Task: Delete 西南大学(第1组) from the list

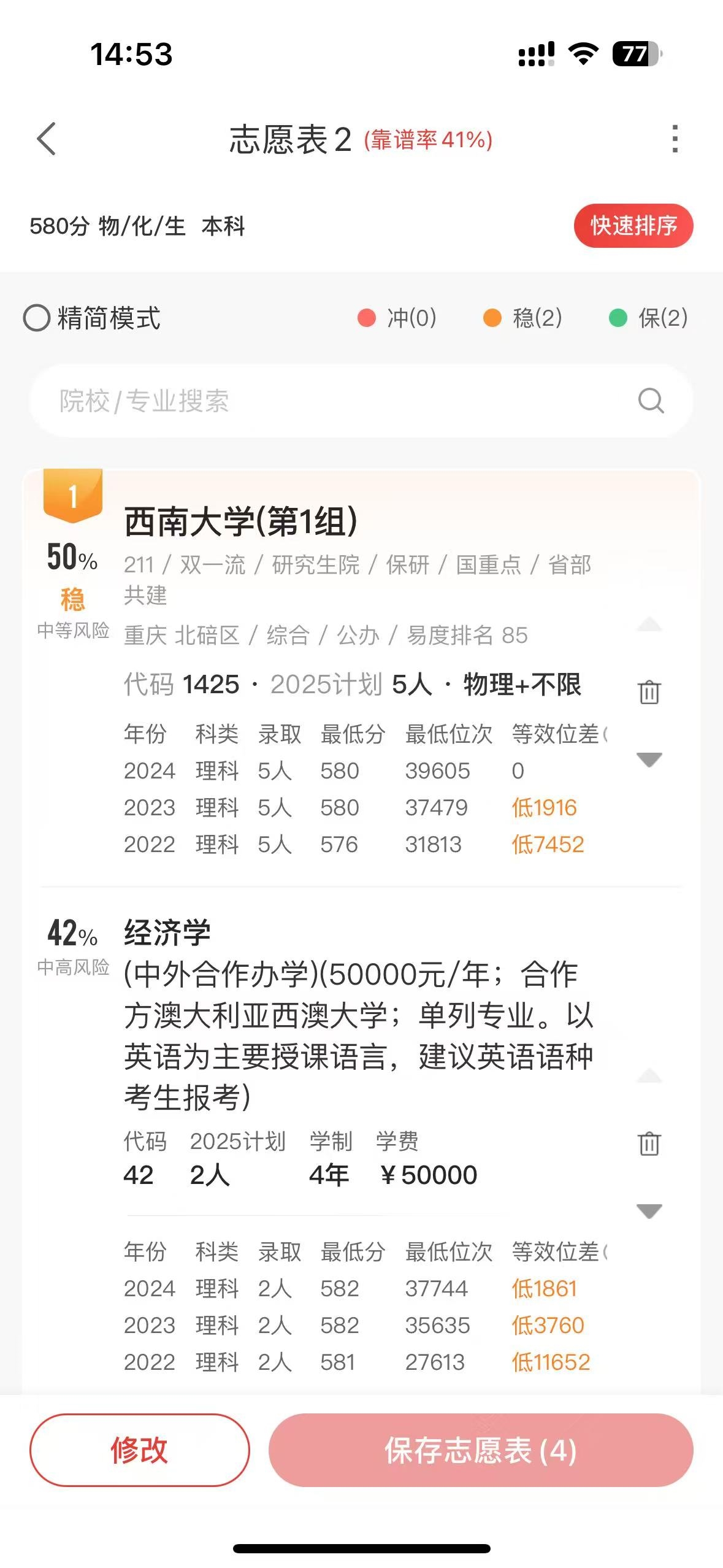Action: pos(649,692)
